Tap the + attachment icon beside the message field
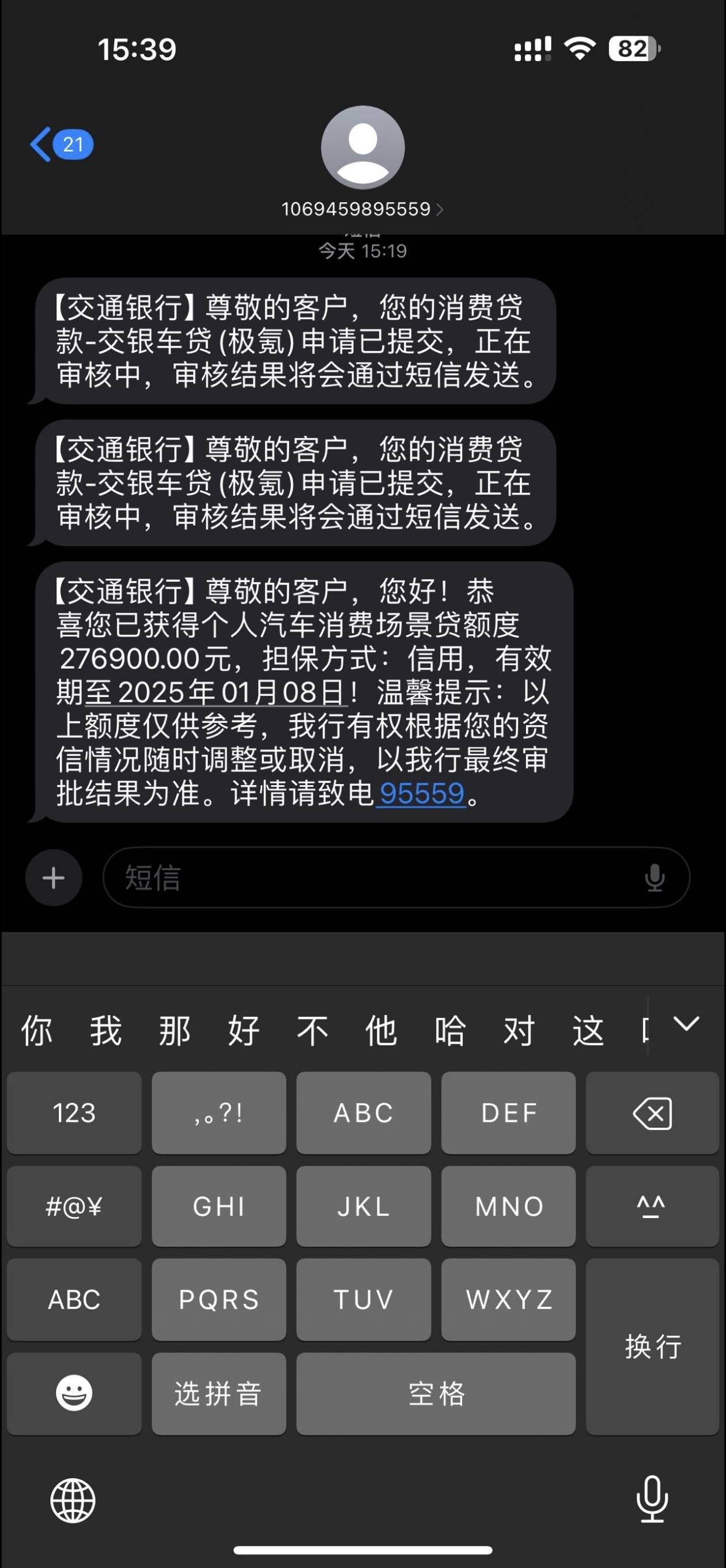Screen dimensions: 726x1568 (54, 877)
